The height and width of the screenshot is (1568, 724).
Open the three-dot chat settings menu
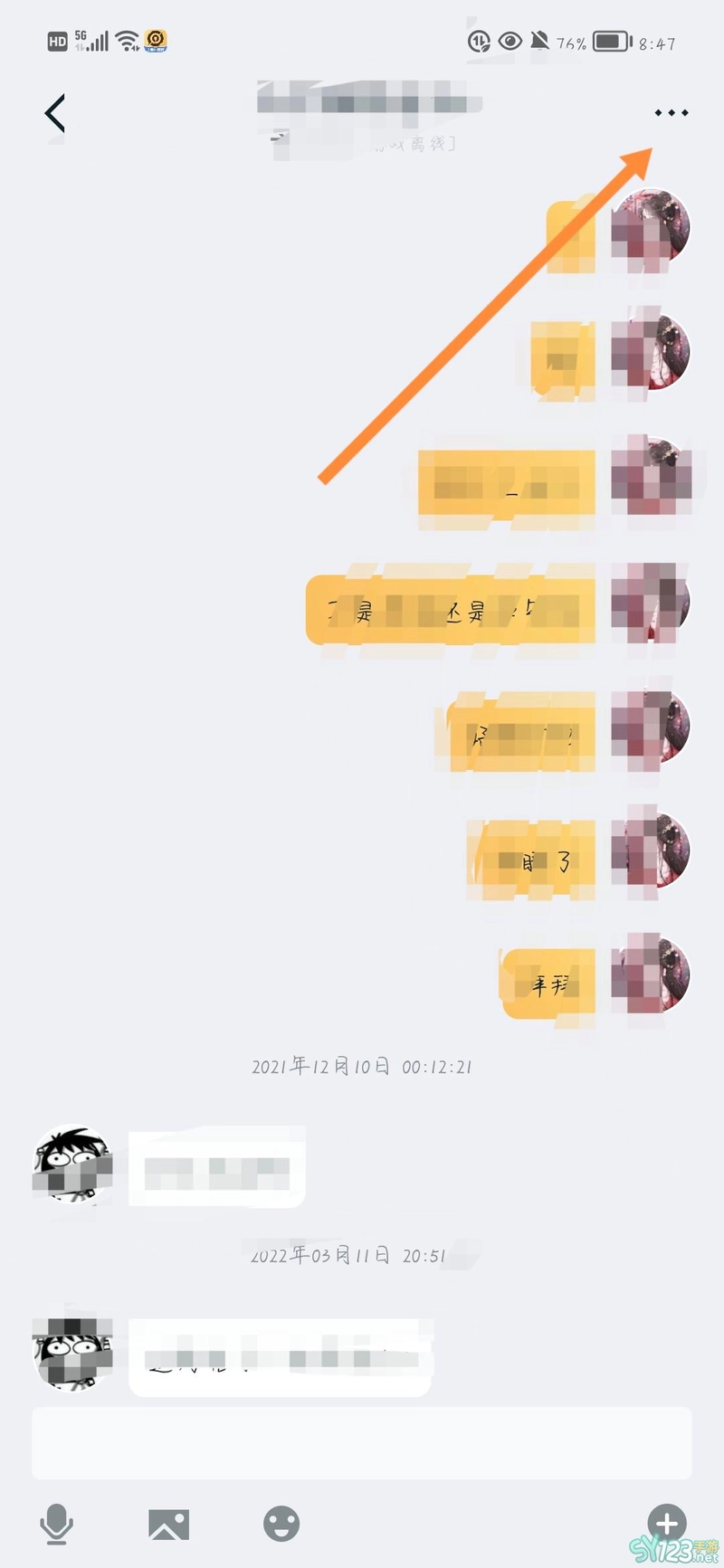(671, 113)
